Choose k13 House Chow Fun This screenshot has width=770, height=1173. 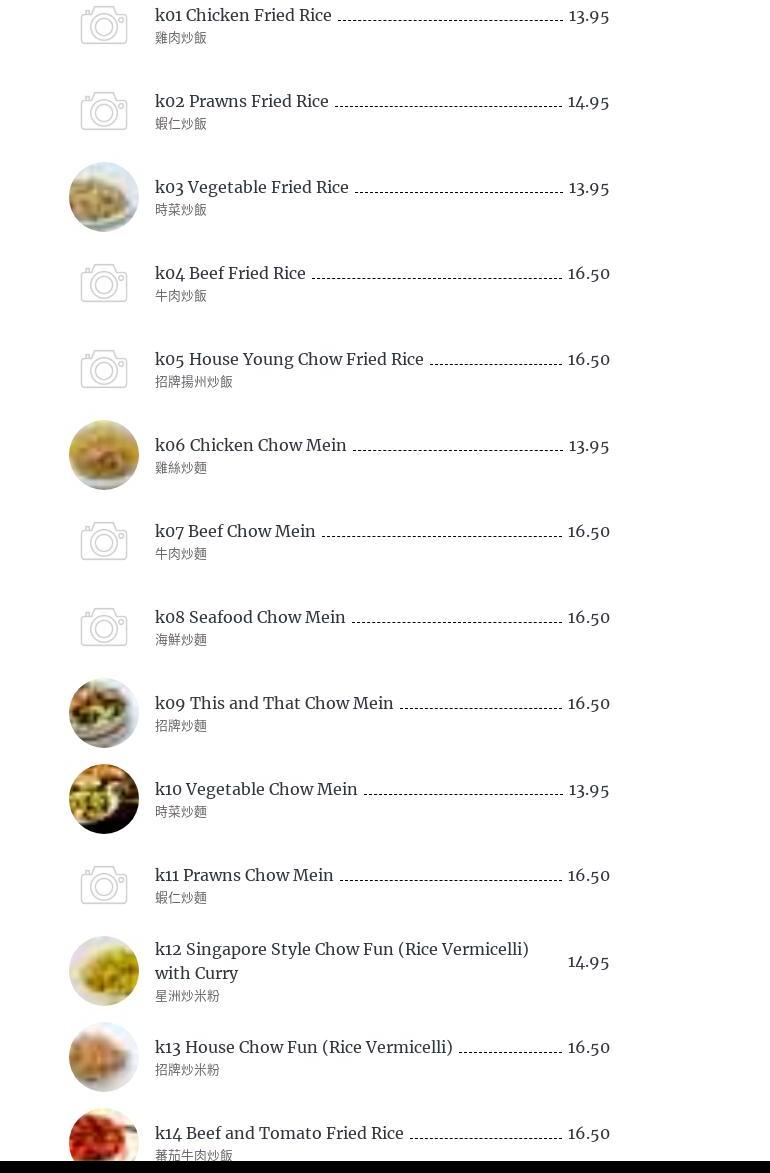pos(303,1048)
